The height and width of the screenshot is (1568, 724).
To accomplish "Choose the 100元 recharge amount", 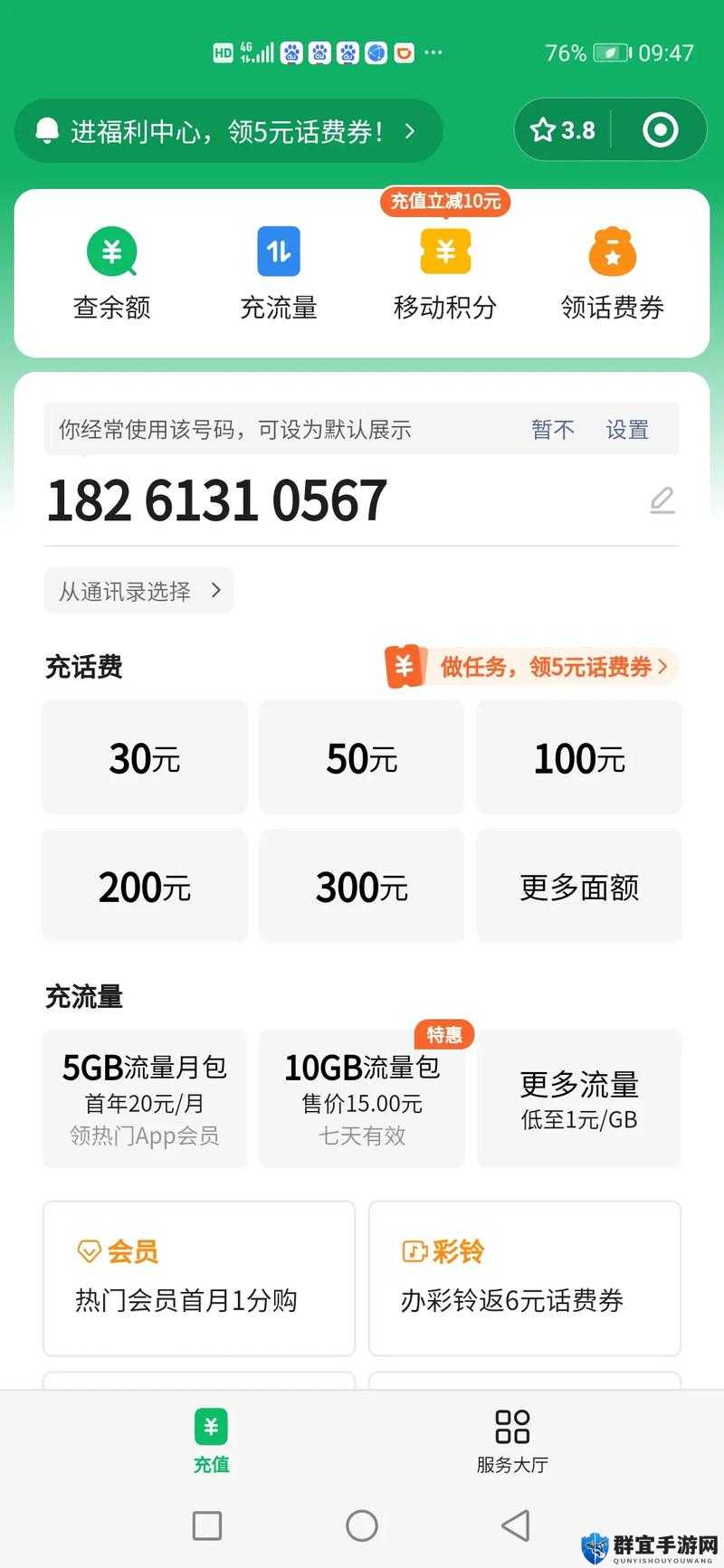I will 578,757.
